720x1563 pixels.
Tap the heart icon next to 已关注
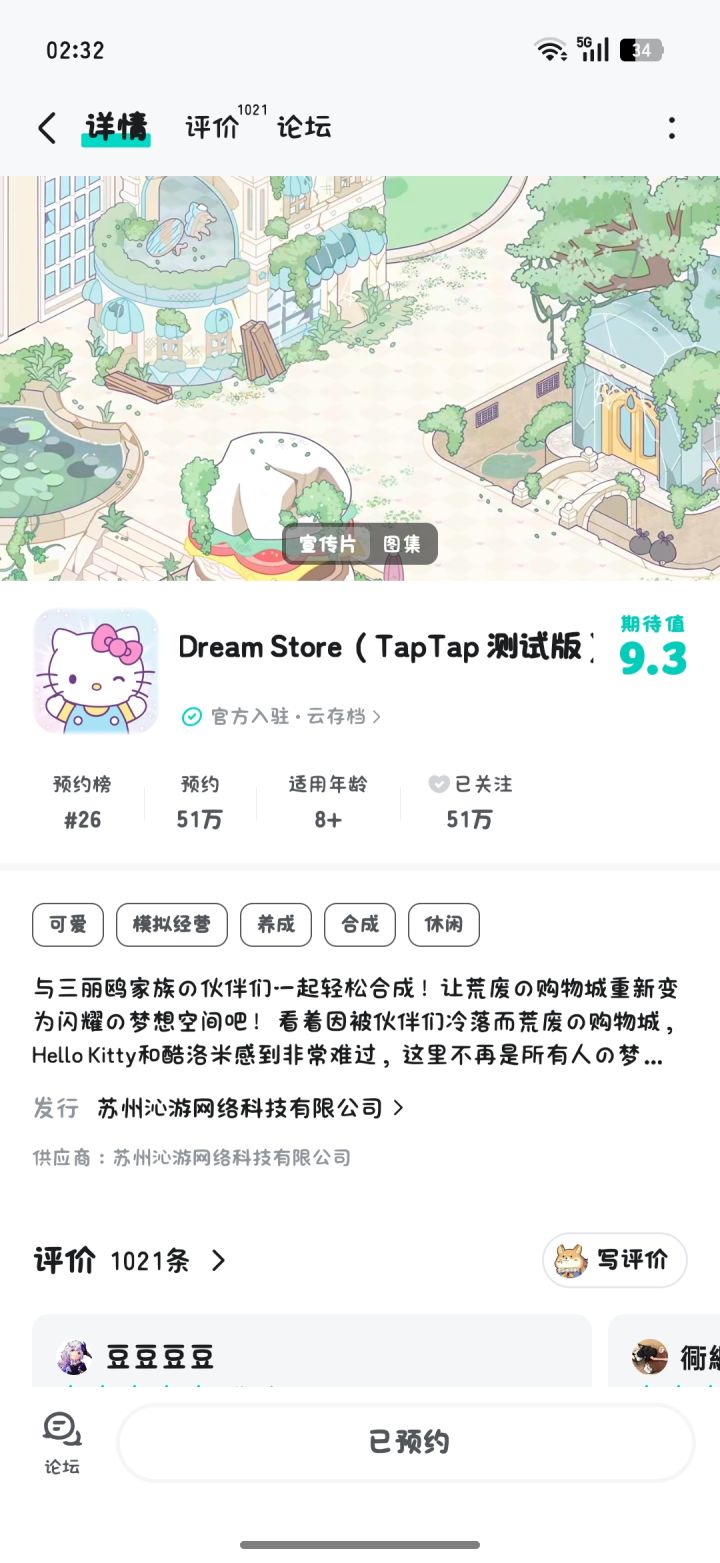coord(438,784)
